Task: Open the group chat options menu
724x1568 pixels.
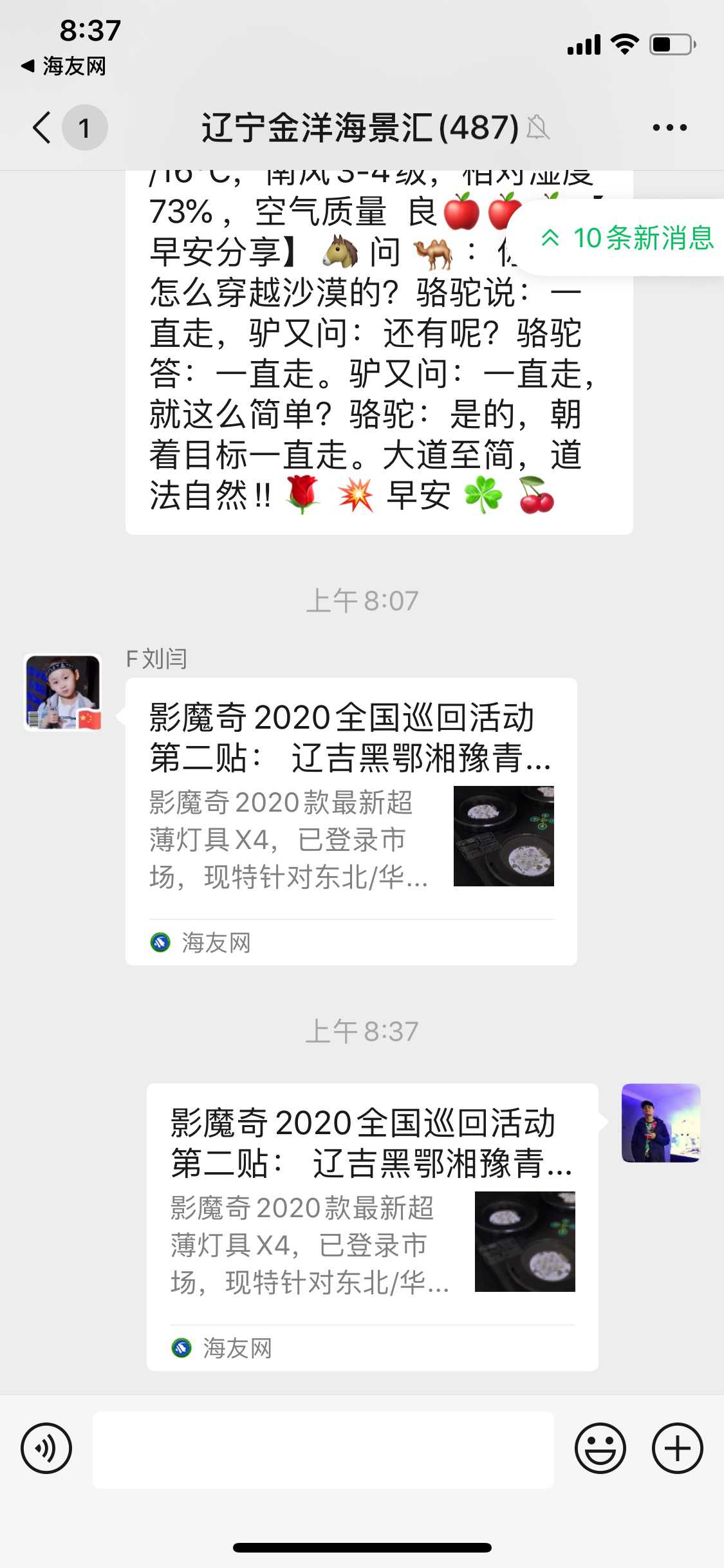Action: (x=669, y=127)
